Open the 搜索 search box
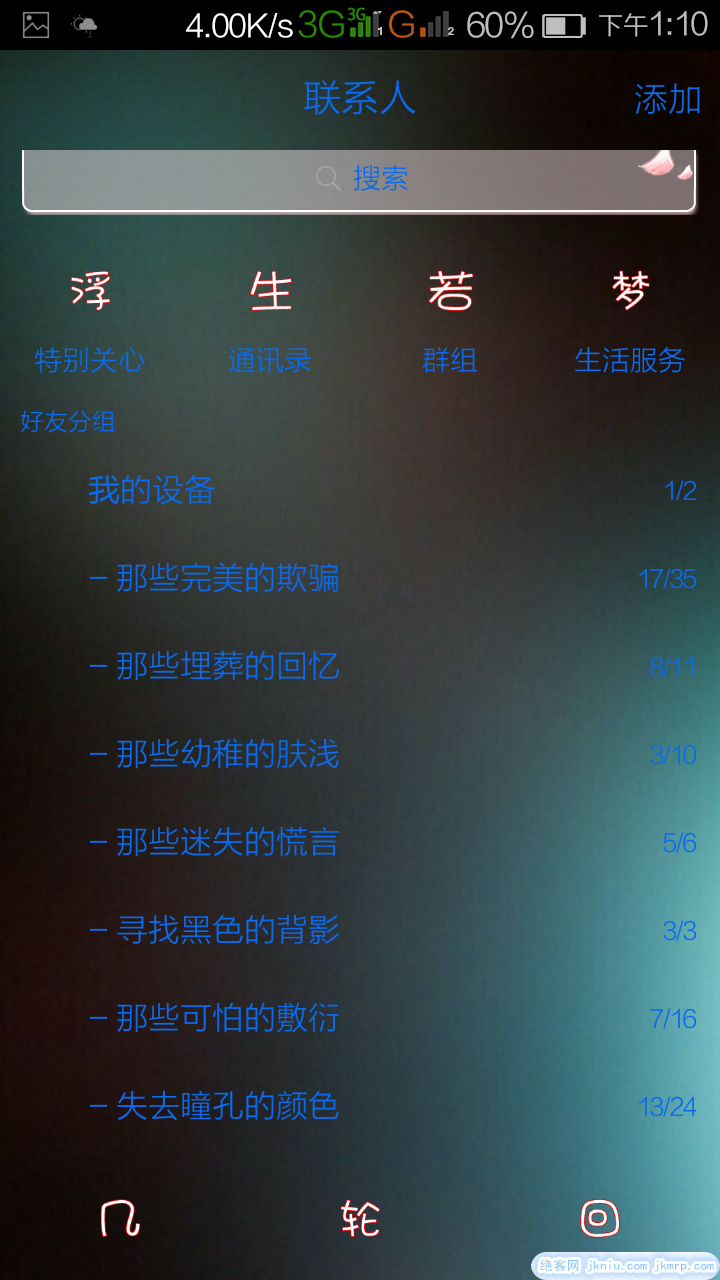The width and height of the screenshot is (720, 1280). coord(359,180)
